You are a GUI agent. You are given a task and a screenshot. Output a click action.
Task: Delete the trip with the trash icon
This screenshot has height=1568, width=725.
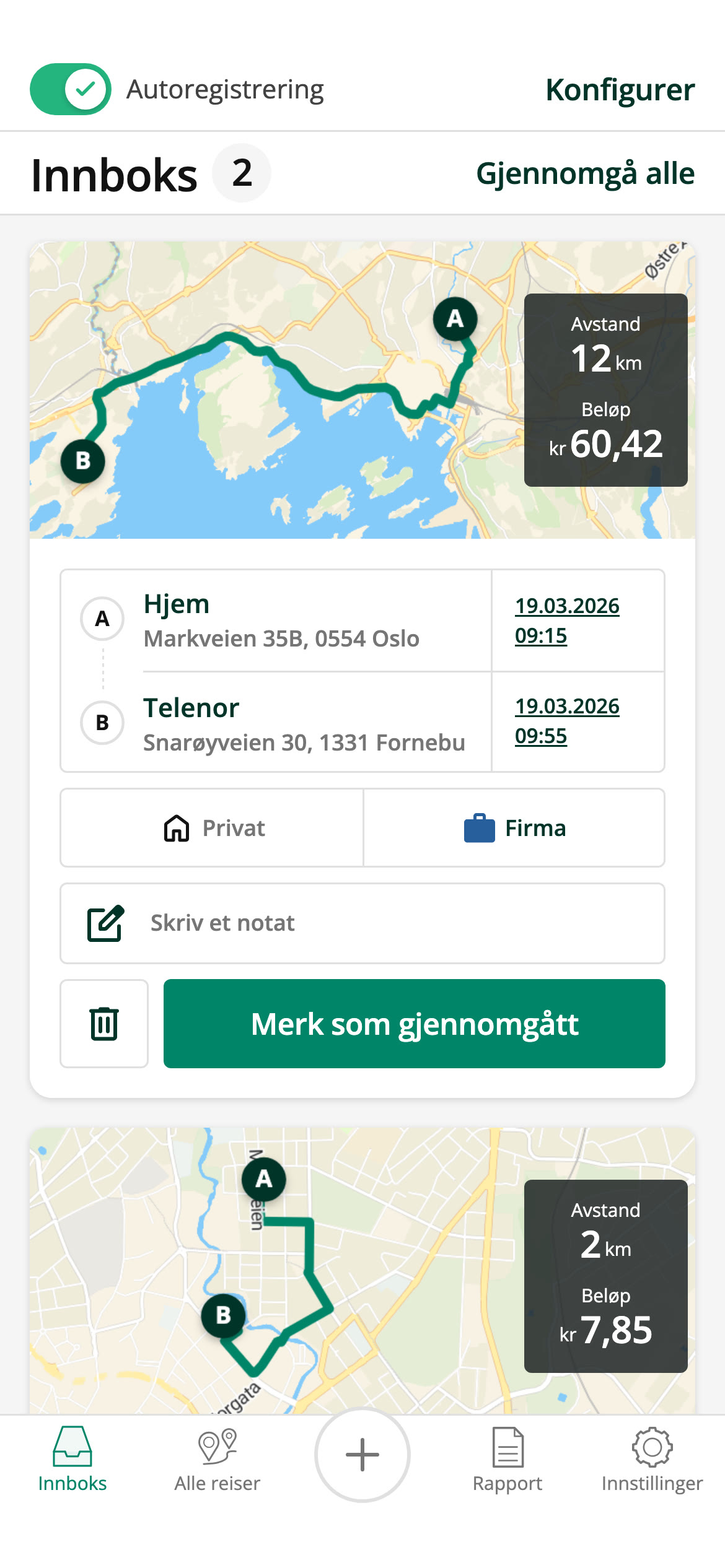pos(104,1024)
